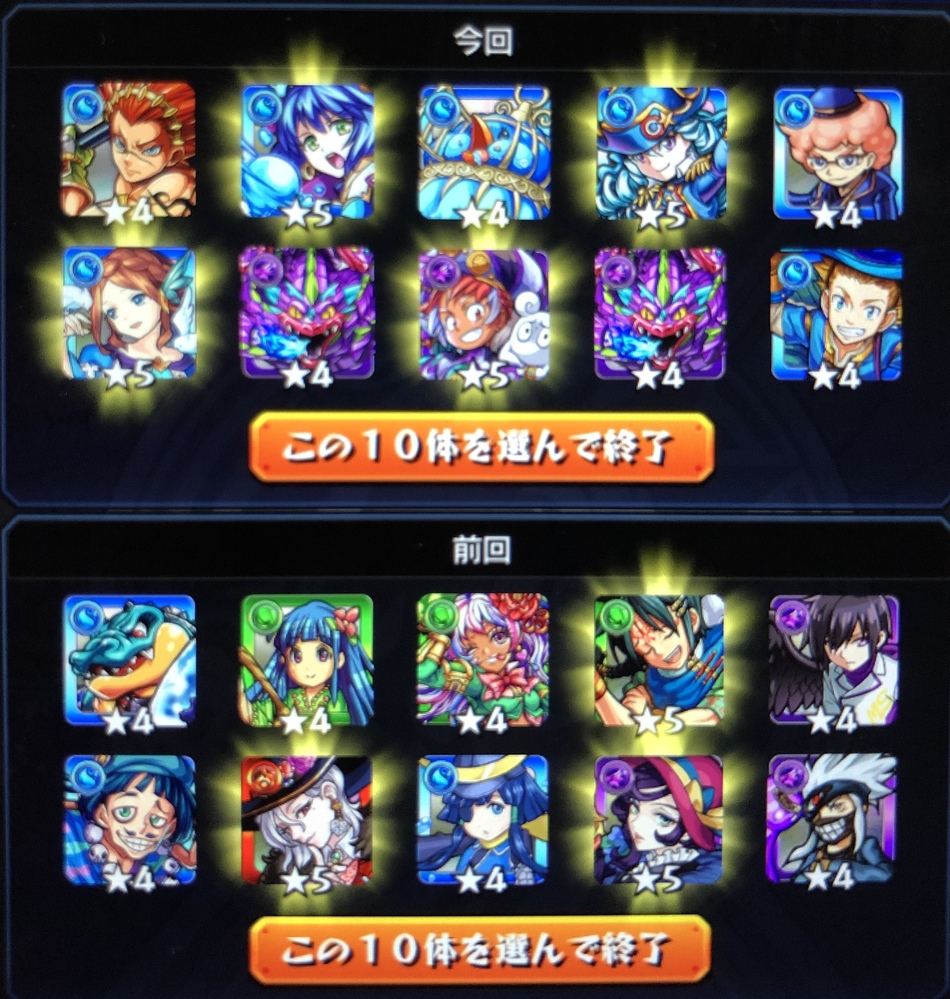Screen dimensions: 950x999
Task: Confirm the 前回 set with この10体を選んで終了
Action: 480,946
